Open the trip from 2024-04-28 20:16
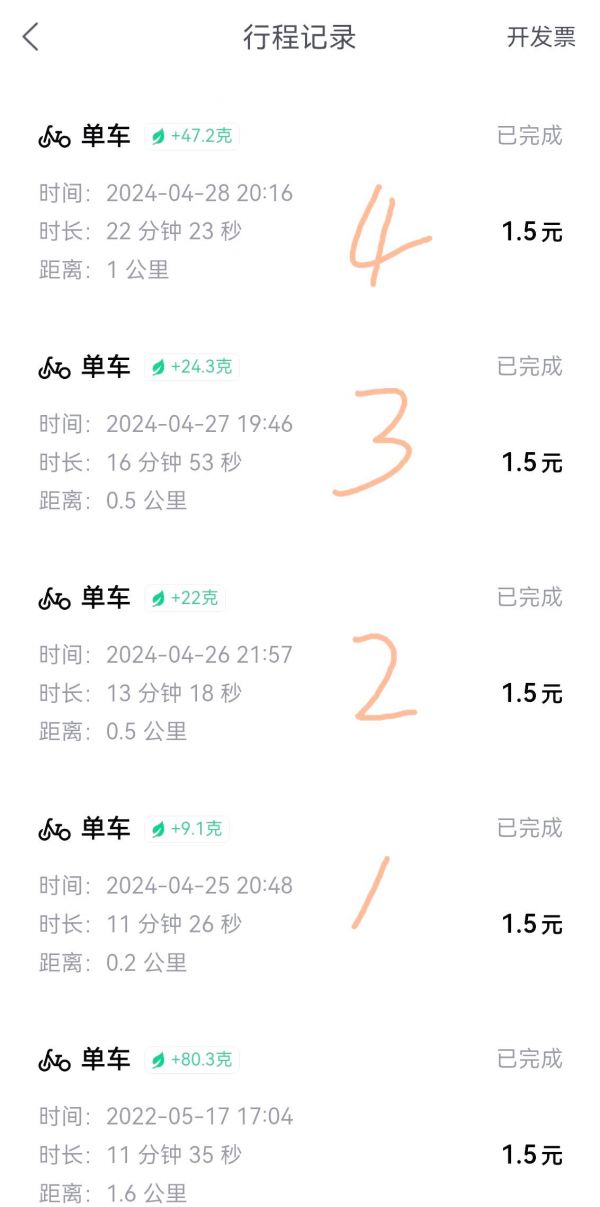 300,204
